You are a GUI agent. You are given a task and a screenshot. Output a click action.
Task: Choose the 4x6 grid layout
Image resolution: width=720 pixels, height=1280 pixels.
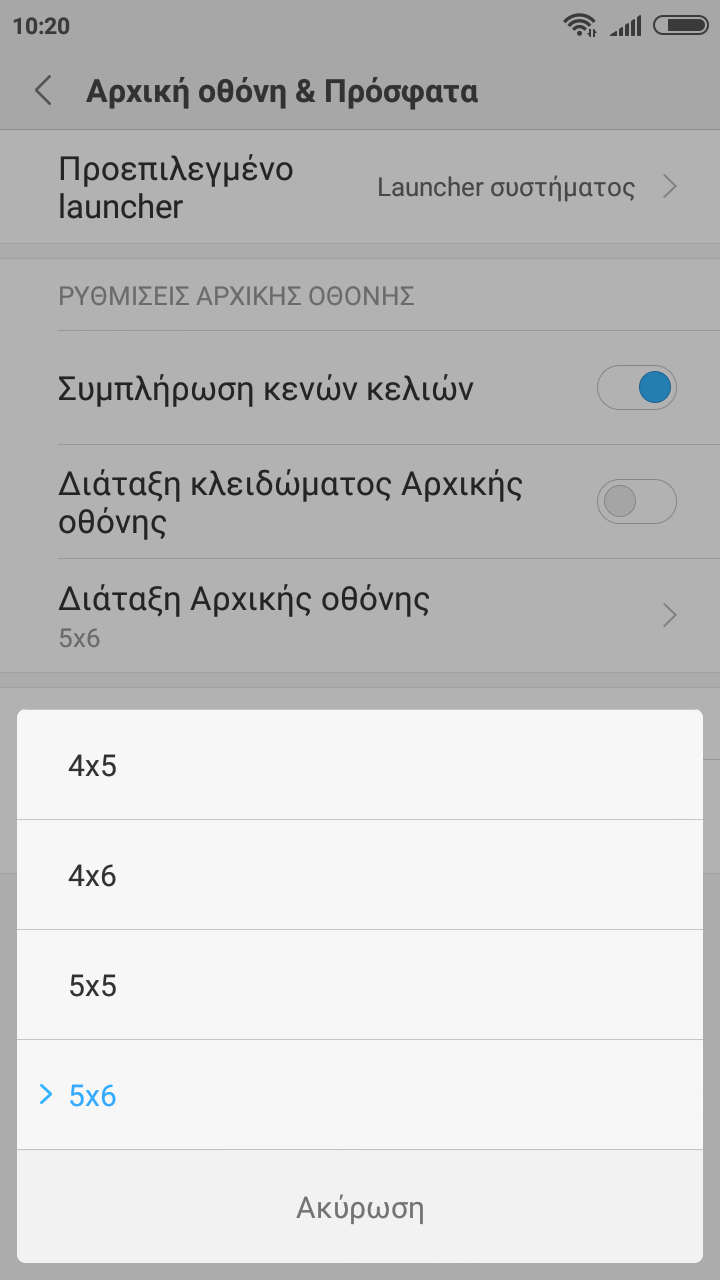(360, 876)
